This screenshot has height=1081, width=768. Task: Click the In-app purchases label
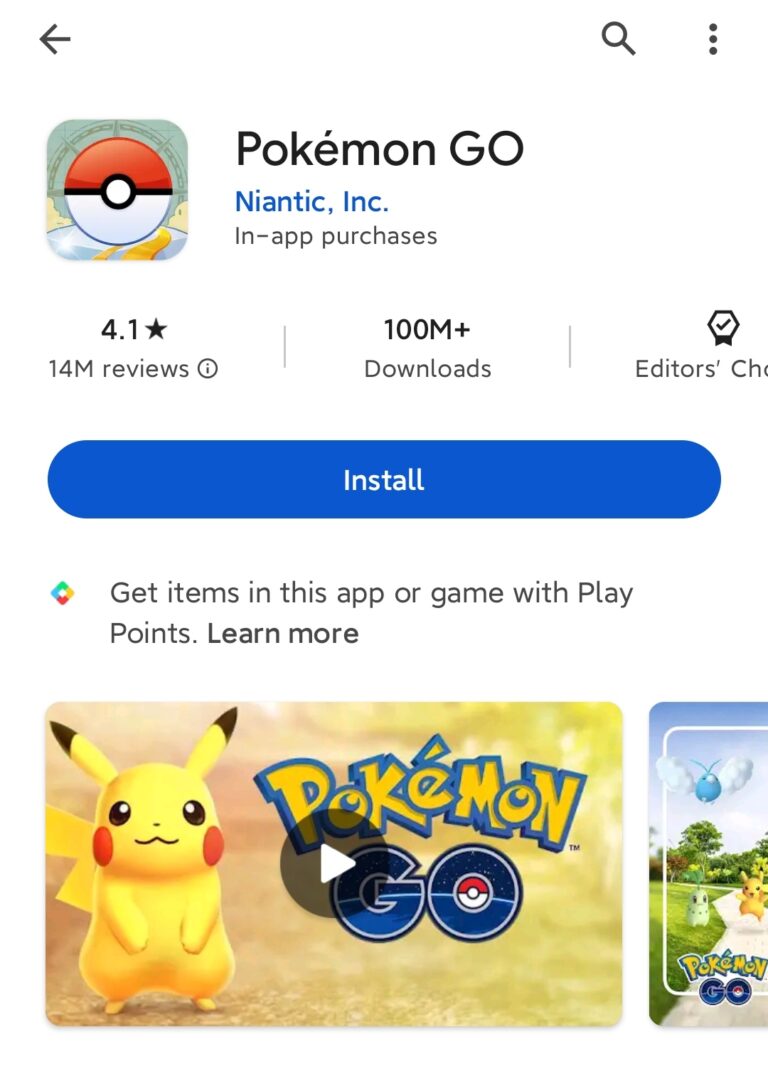[x=334, y=236]
